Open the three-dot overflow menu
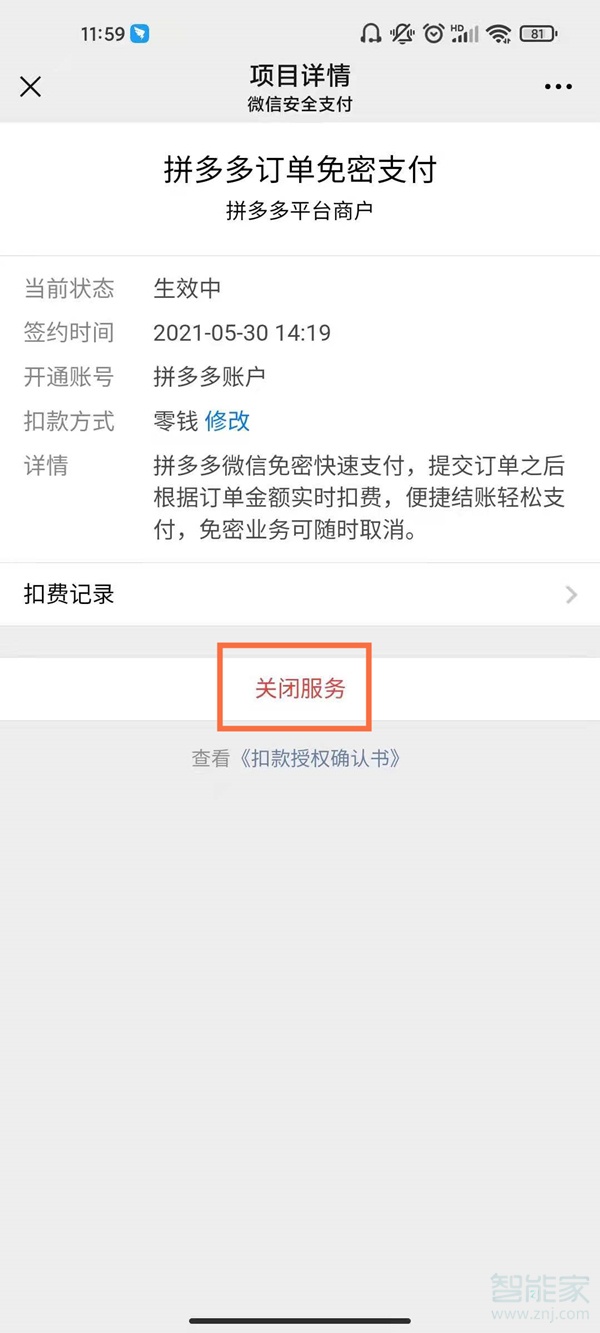This screenshot has width=600, height=1333. pos(558,88)
